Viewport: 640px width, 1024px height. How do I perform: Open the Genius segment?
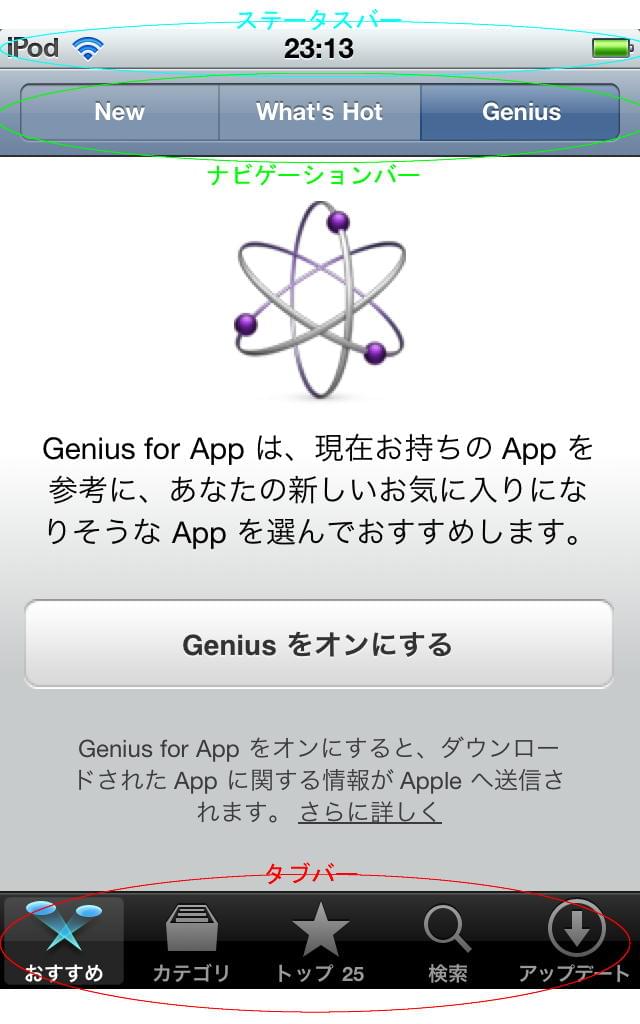pos(520,112)
